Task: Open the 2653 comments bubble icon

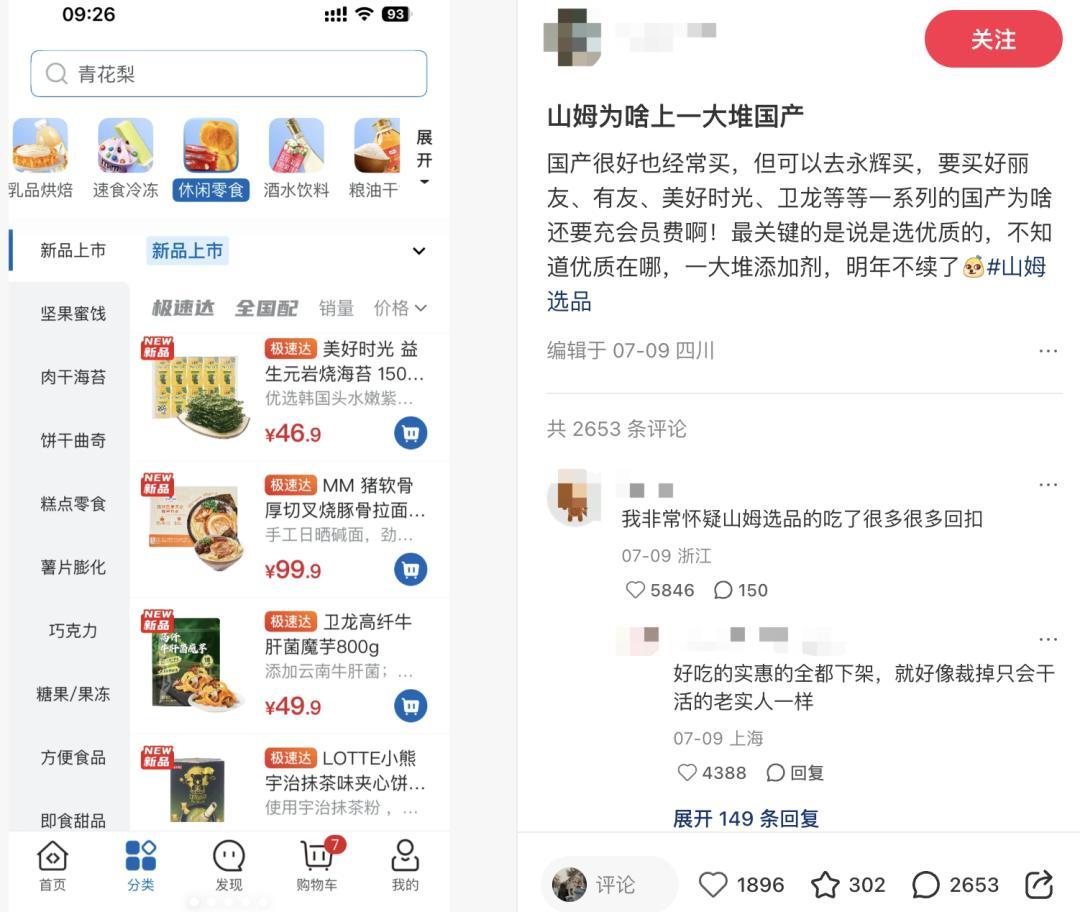Action: (927, 884)
